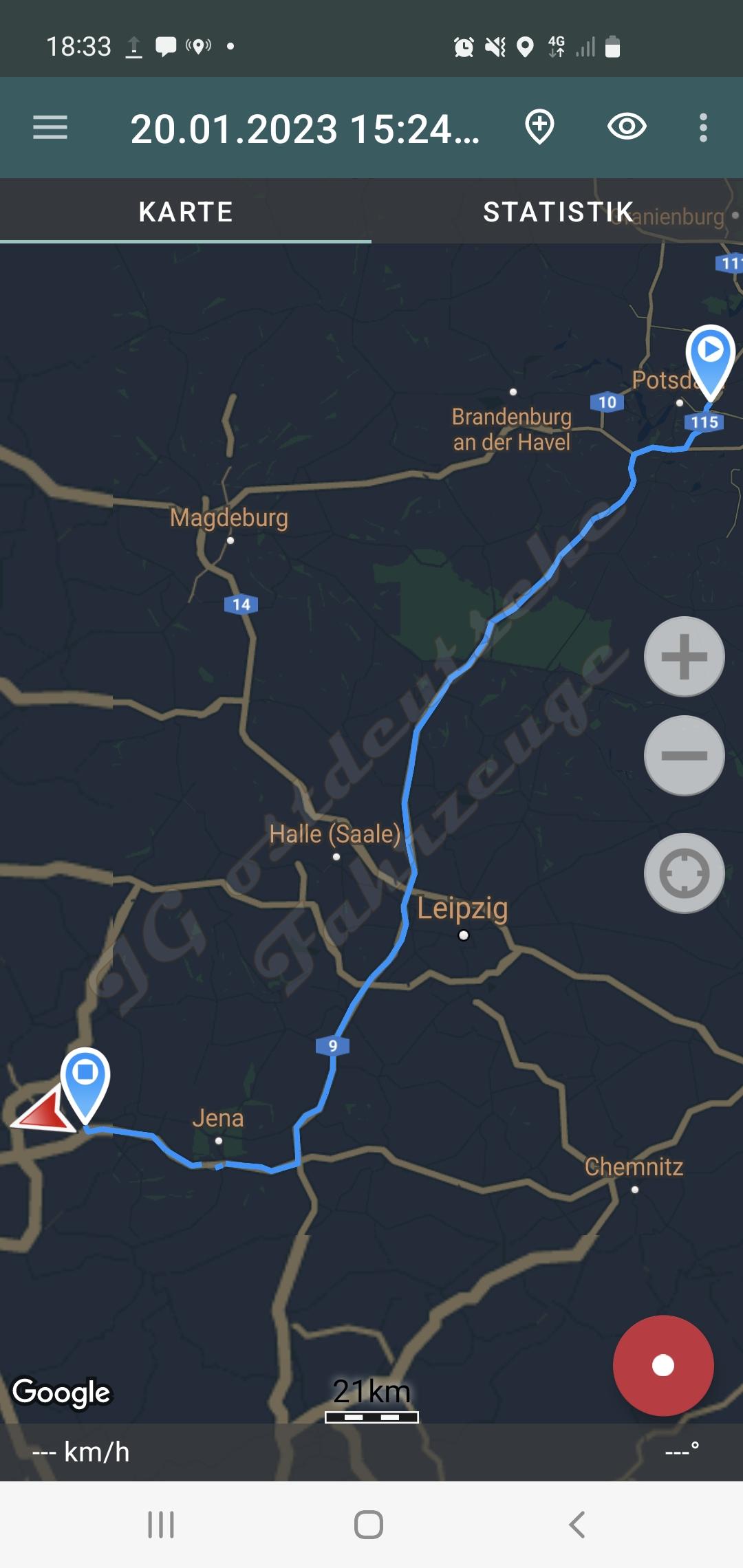The height and width of the screenshot is (1568, 743).
Task: Center map on current location
Action: tap(684, 873)
